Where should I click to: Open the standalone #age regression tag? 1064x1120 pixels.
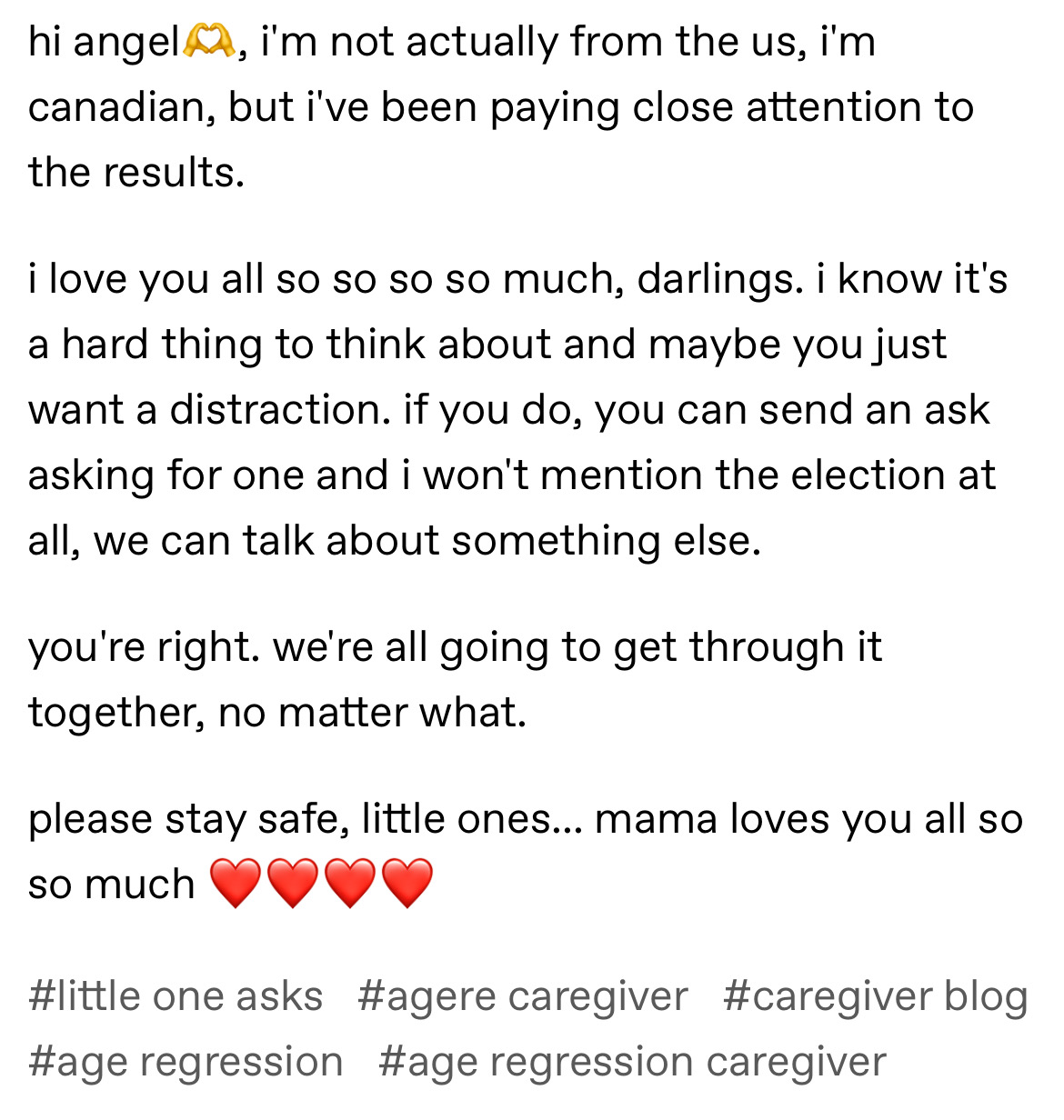pos(186,1062)
